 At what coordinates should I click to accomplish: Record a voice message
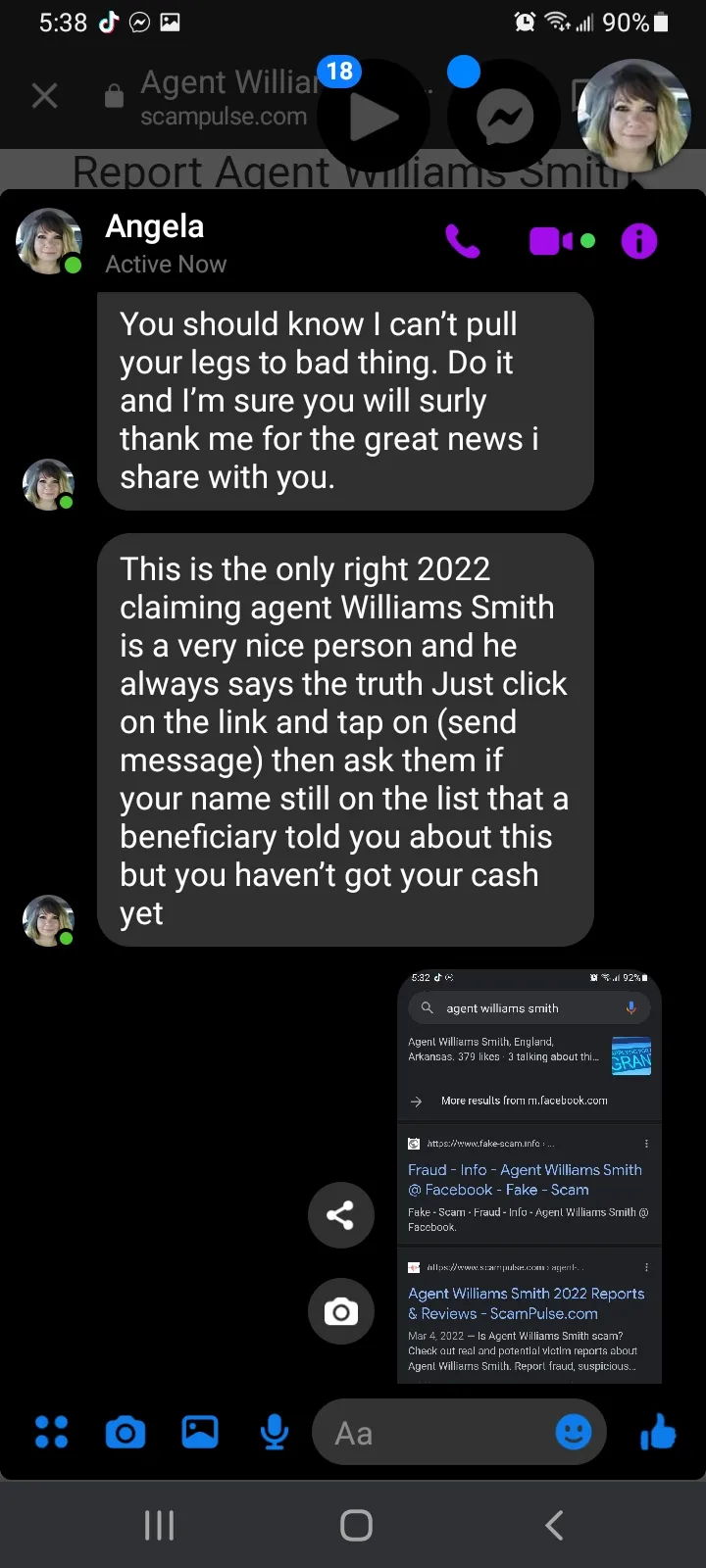[275, 1433]
